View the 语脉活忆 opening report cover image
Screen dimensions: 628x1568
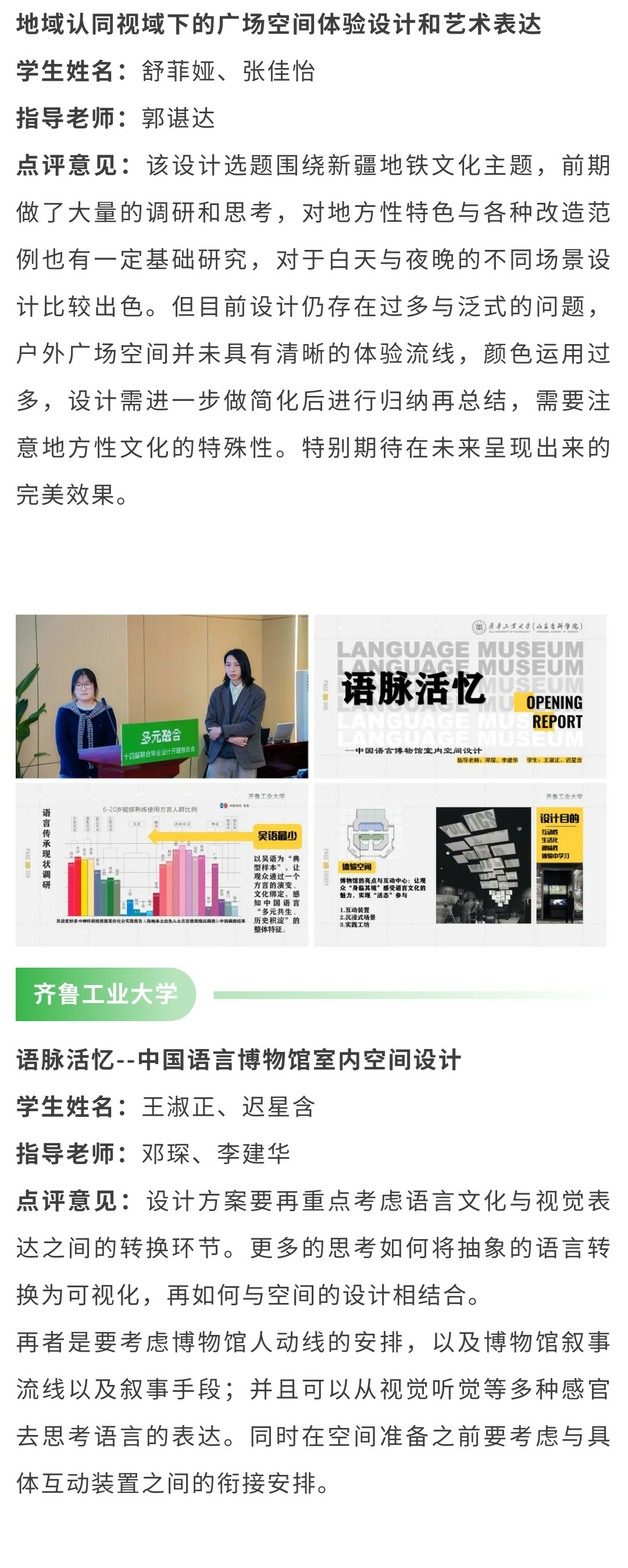[x=460, y=696]
